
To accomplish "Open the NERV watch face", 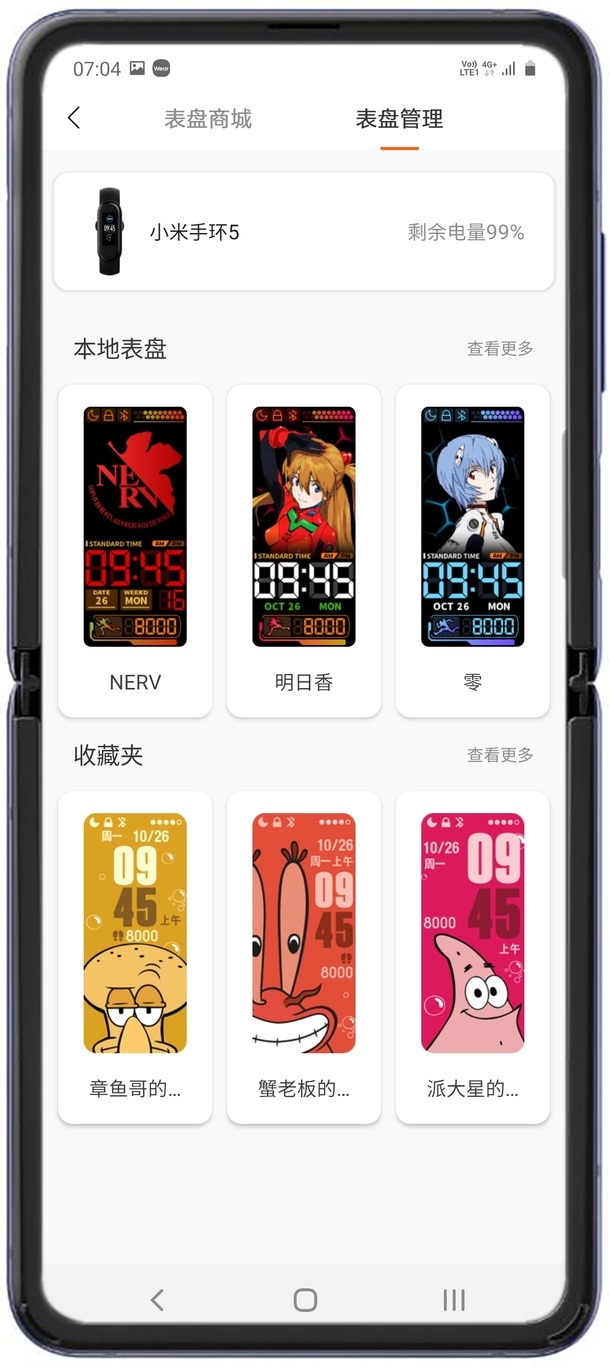I will 135,550.
